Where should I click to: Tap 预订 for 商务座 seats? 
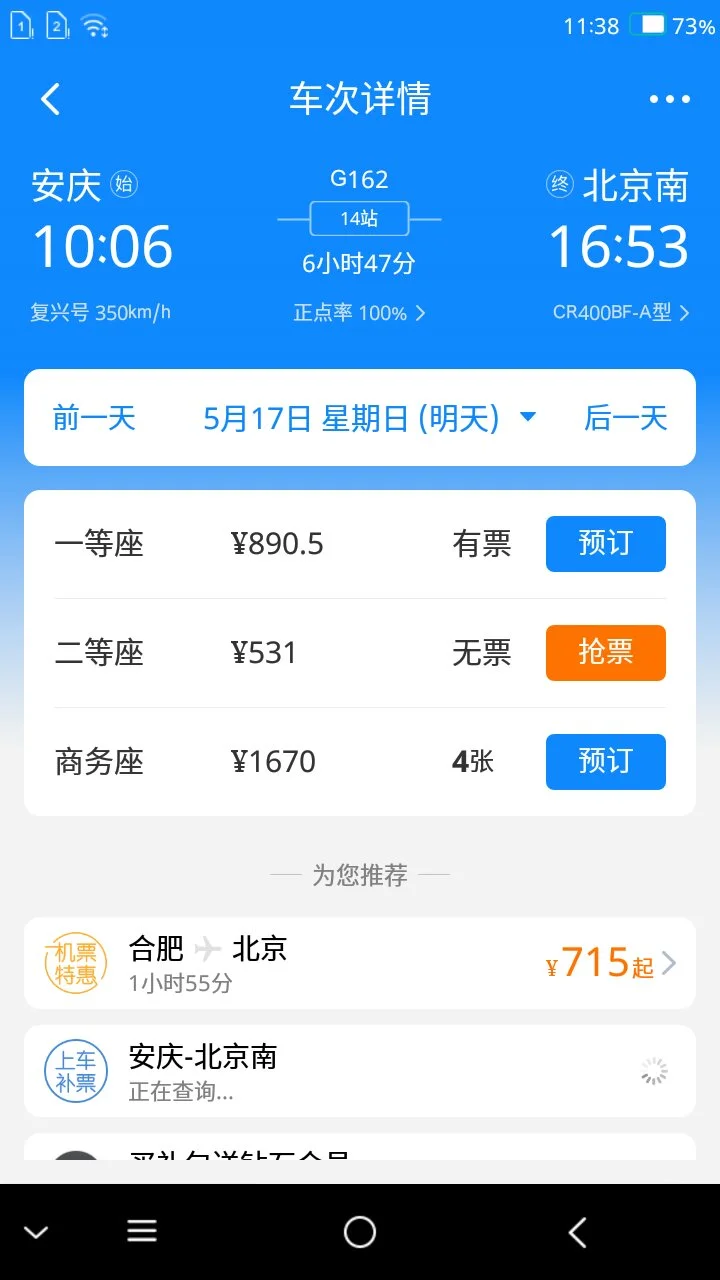[x=605, y=761]
